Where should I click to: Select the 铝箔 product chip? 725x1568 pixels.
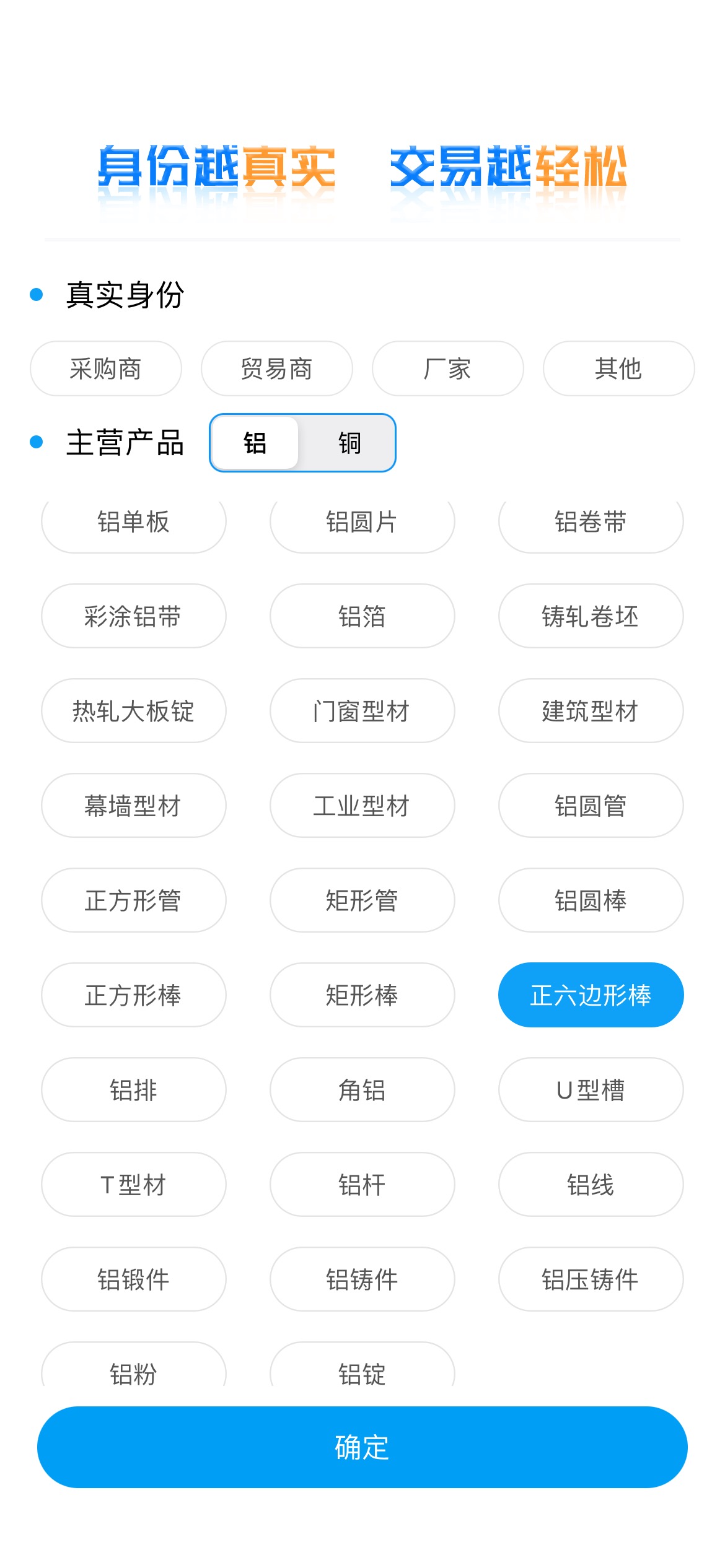(x=362, y=616)
